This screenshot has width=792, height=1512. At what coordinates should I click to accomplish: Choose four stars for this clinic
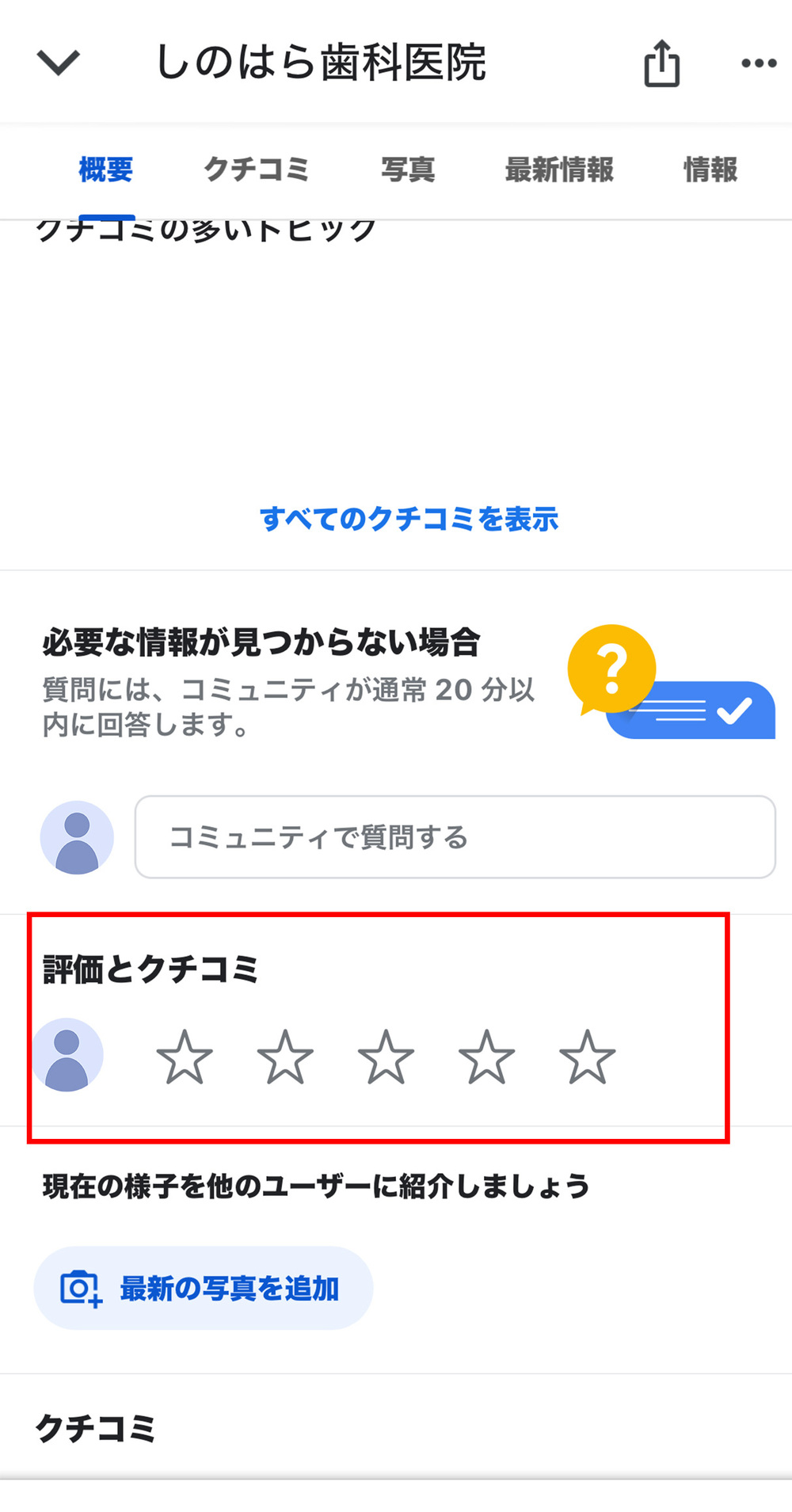pyautogui.click(x=486, y=1057)
